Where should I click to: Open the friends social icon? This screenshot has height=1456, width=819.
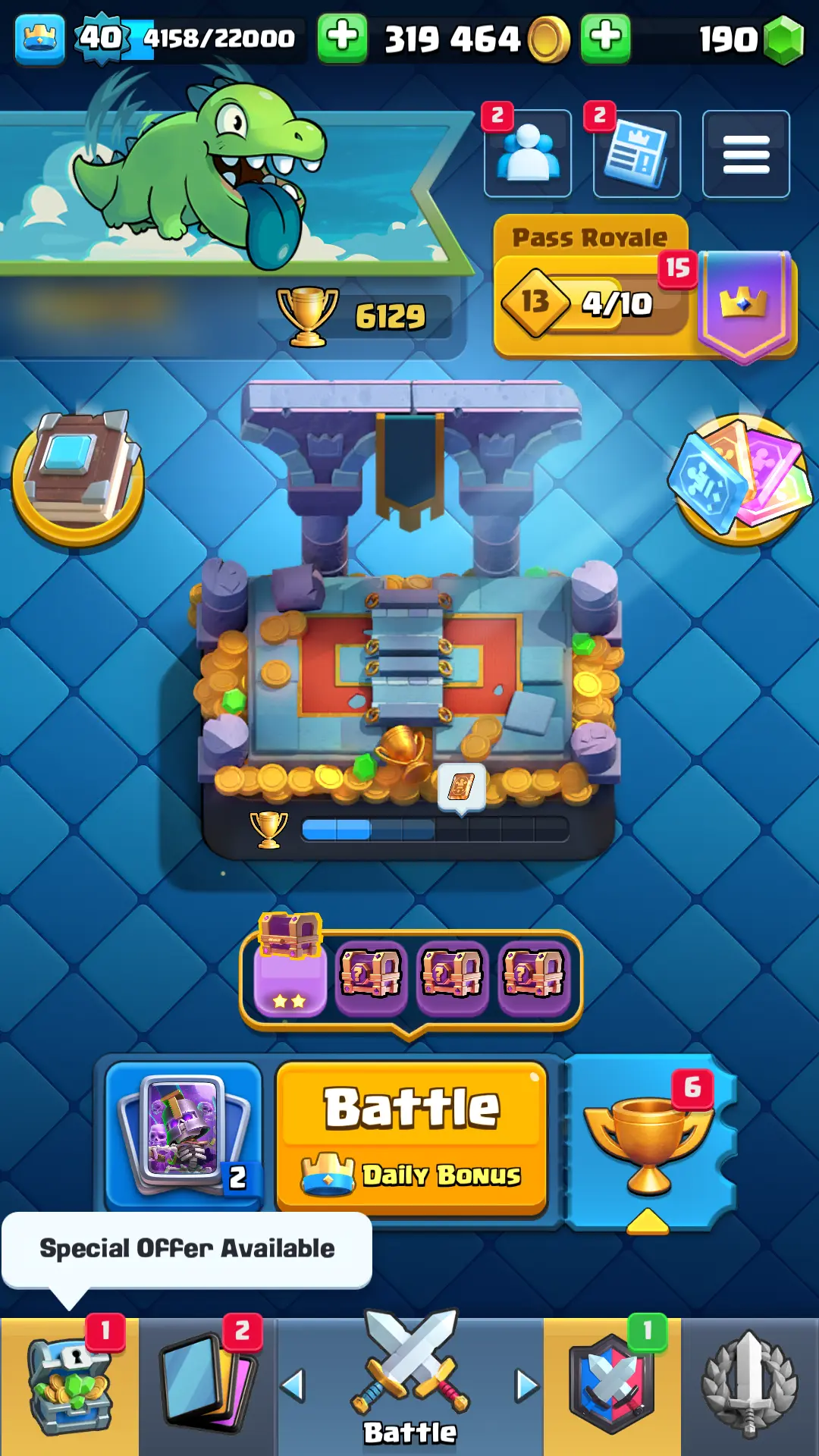(x=528, y=154)
